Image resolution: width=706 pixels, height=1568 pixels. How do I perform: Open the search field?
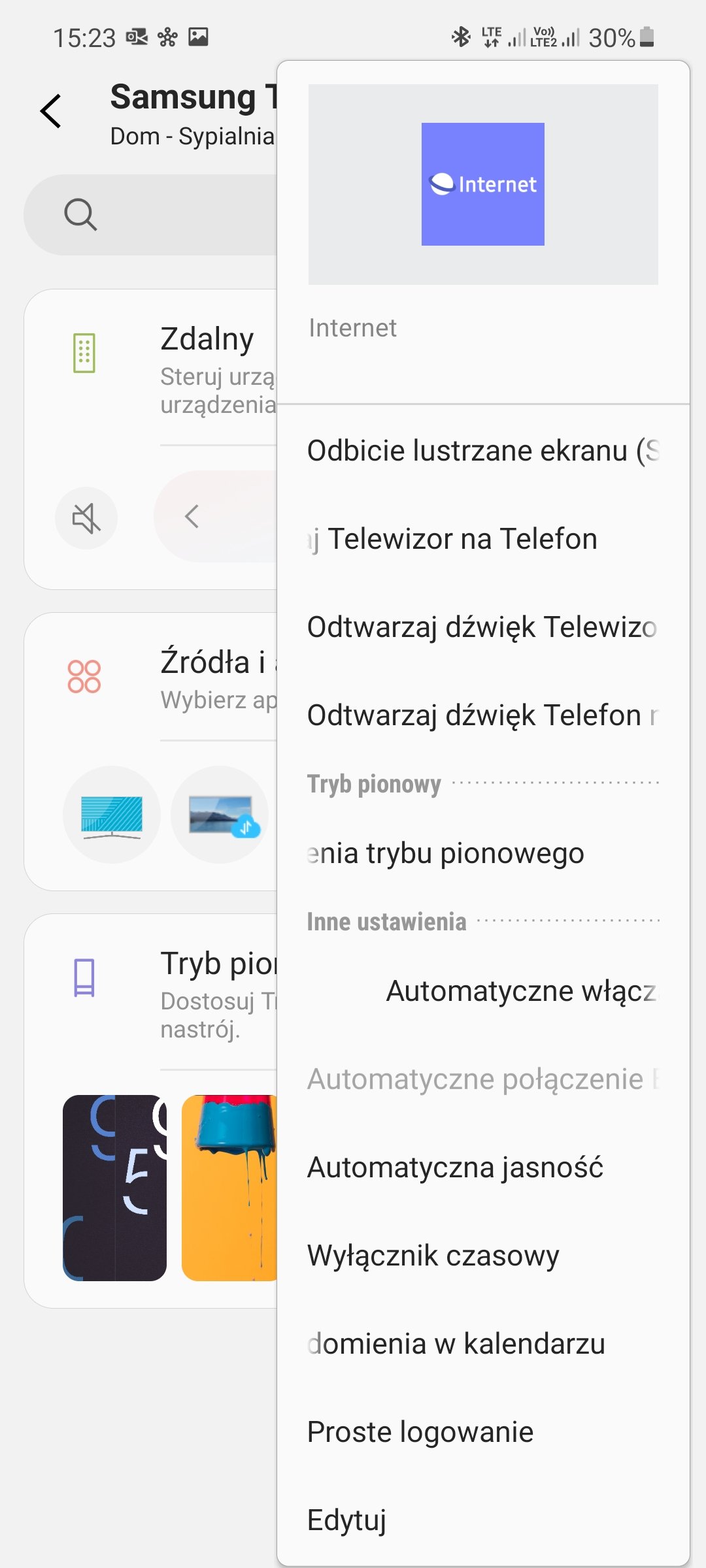(x=150, y=214)
